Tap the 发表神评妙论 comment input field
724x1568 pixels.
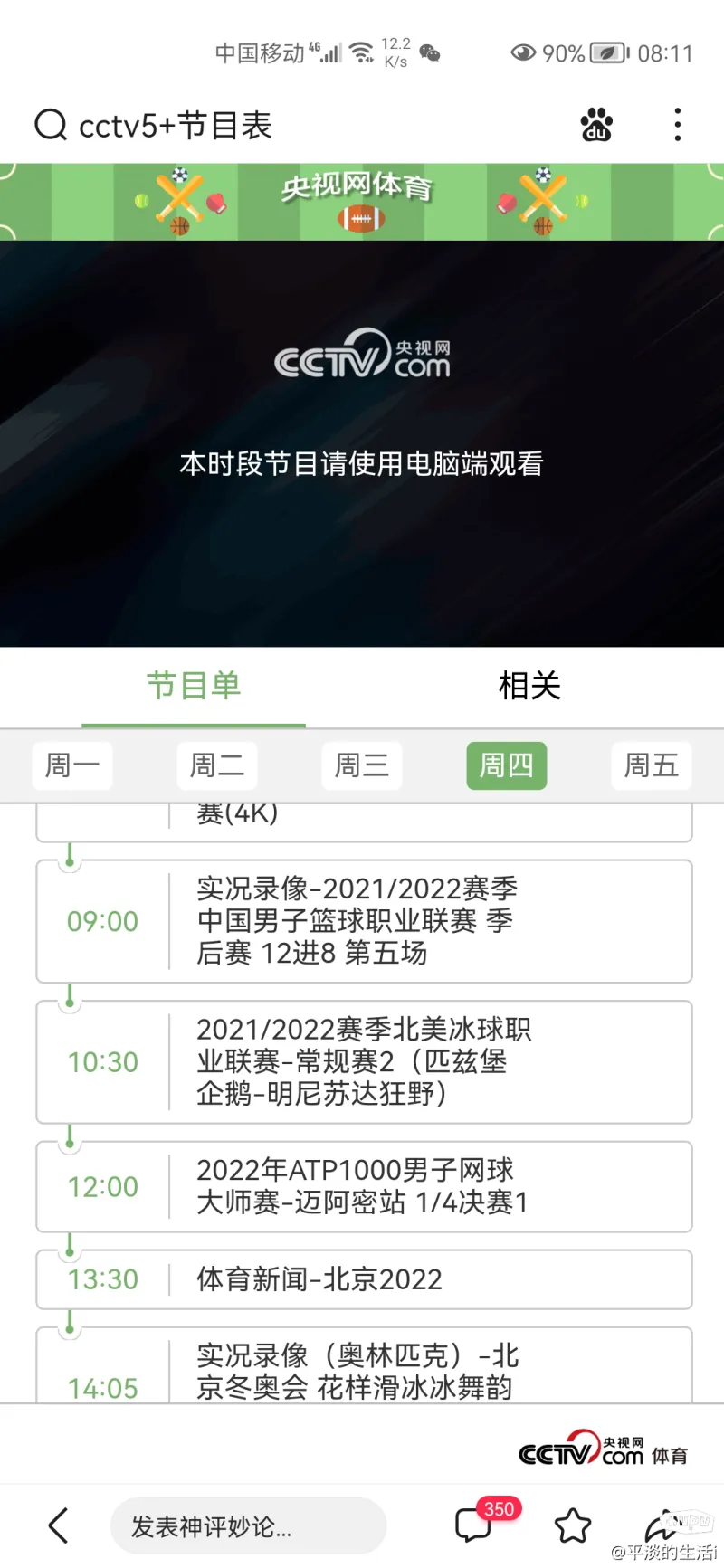(249, 1525)
